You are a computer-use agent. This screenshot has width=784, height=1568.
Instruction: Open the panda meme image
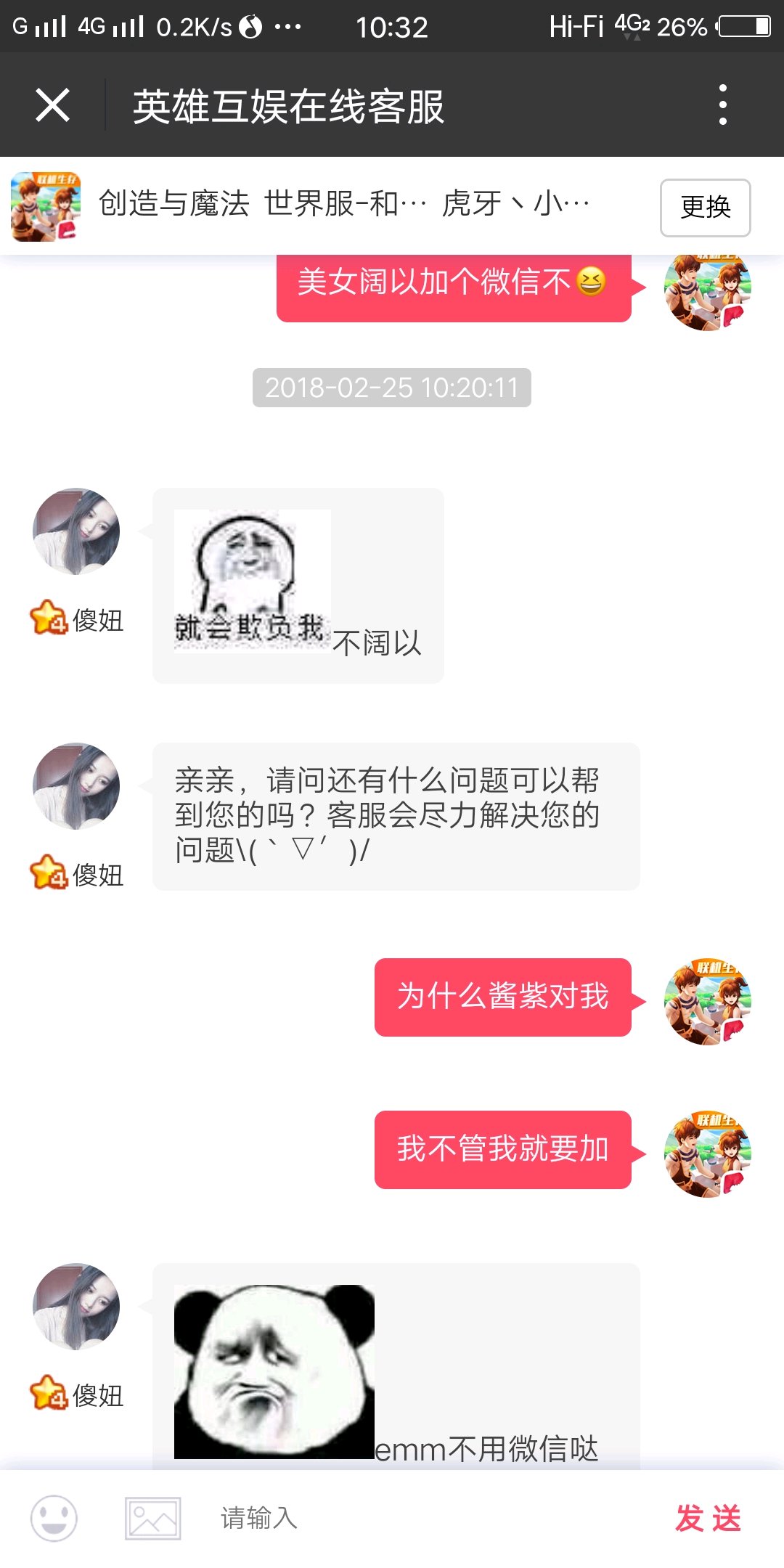274,1371
